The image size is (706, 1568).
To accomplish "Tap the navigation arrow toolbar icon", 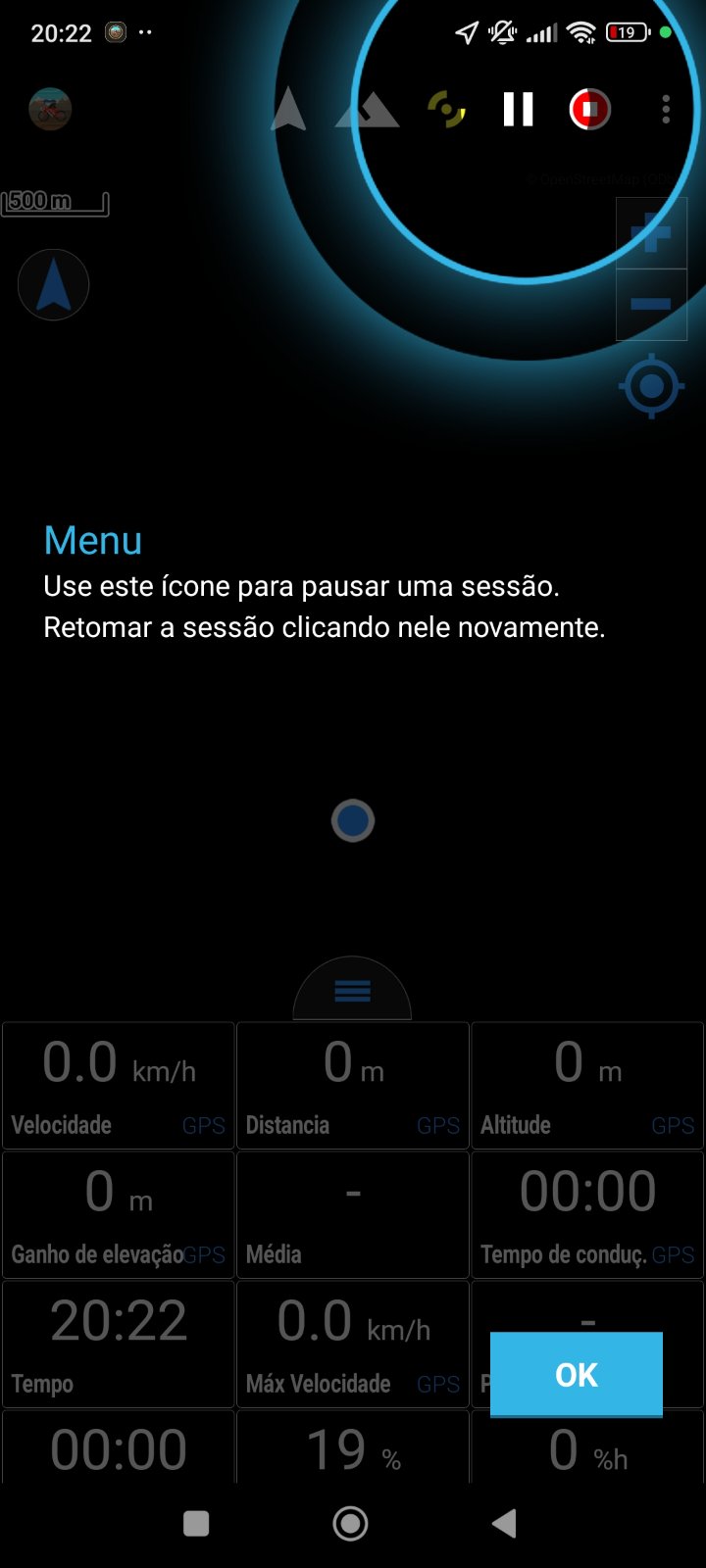I will 288,110.
